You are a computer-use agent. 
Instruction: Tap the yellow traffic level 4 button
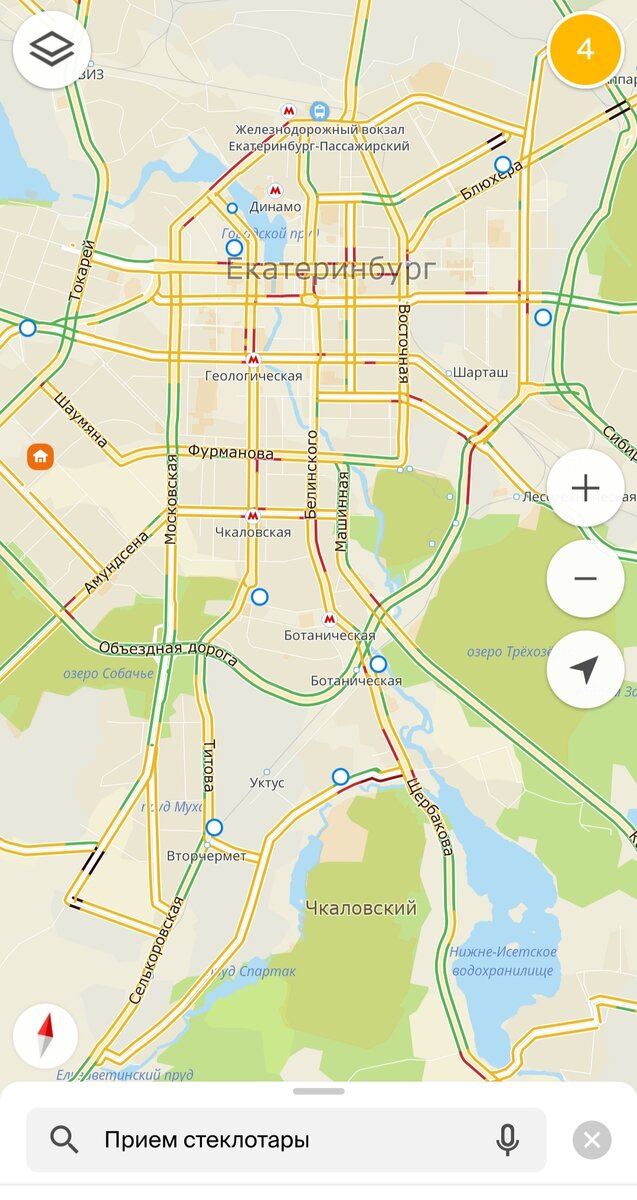[586, 49]
